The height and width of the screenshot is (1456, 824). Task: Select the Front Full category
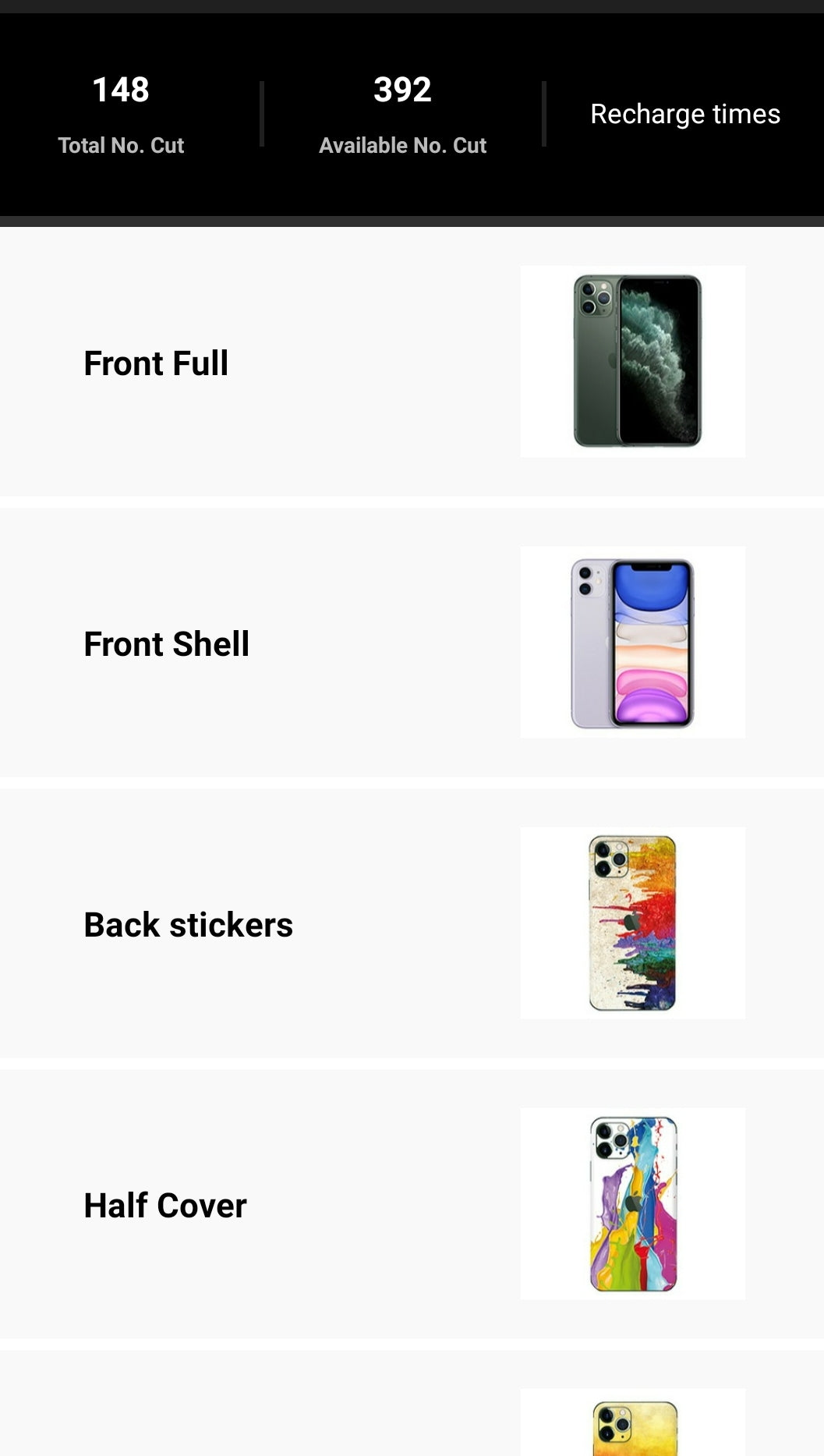click(155, 363)
